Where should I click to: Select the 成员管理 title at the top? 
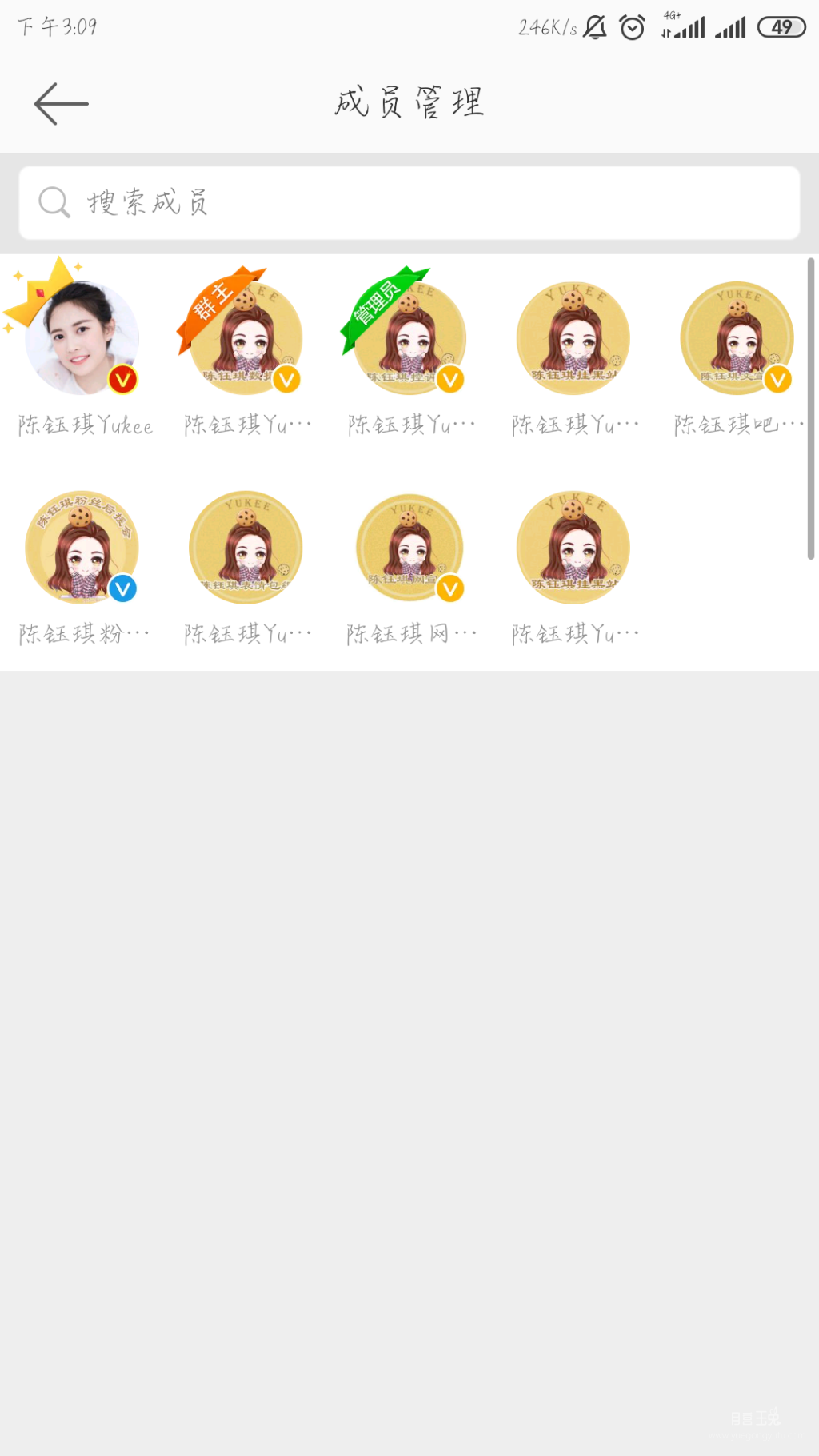(x=409, y=102)
